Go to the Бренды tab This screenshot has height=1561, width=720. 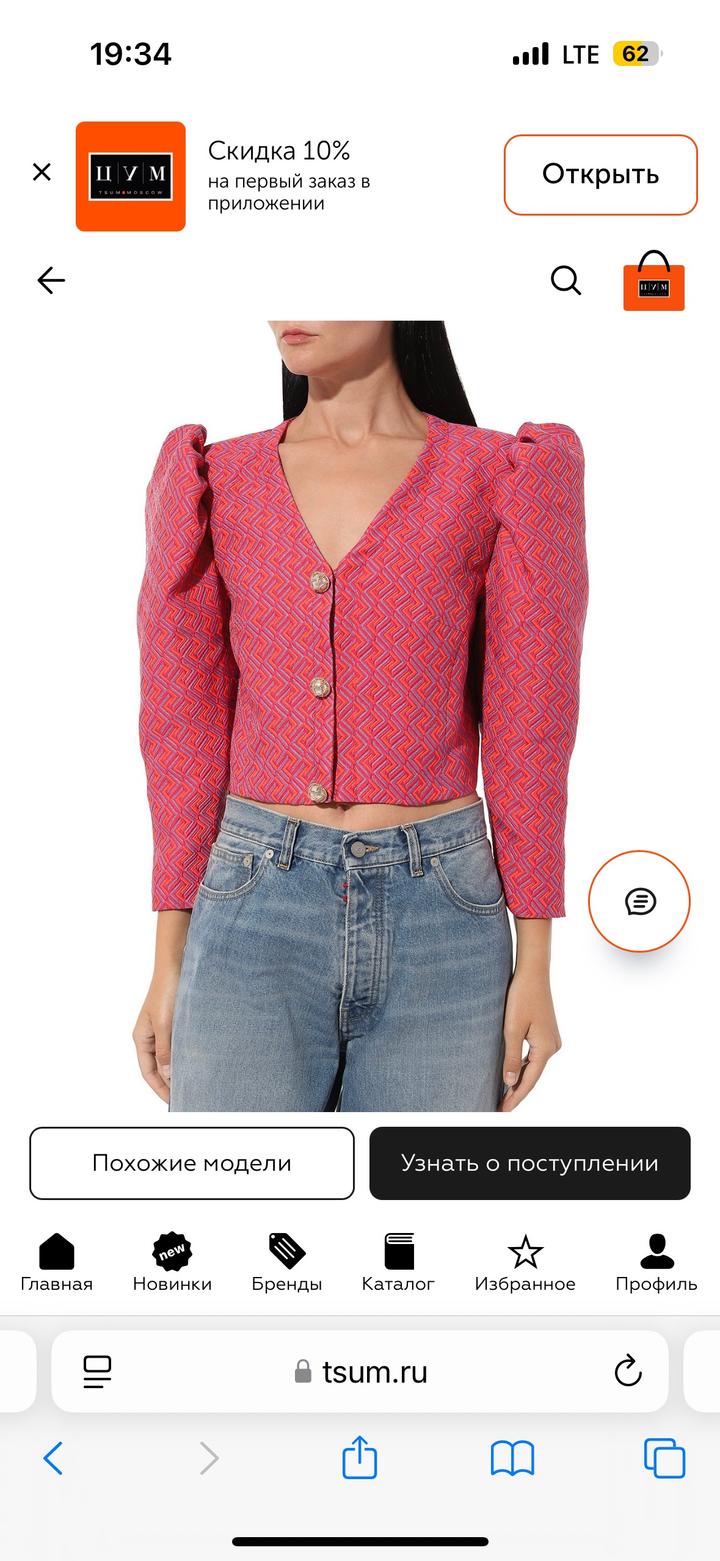287,1263
